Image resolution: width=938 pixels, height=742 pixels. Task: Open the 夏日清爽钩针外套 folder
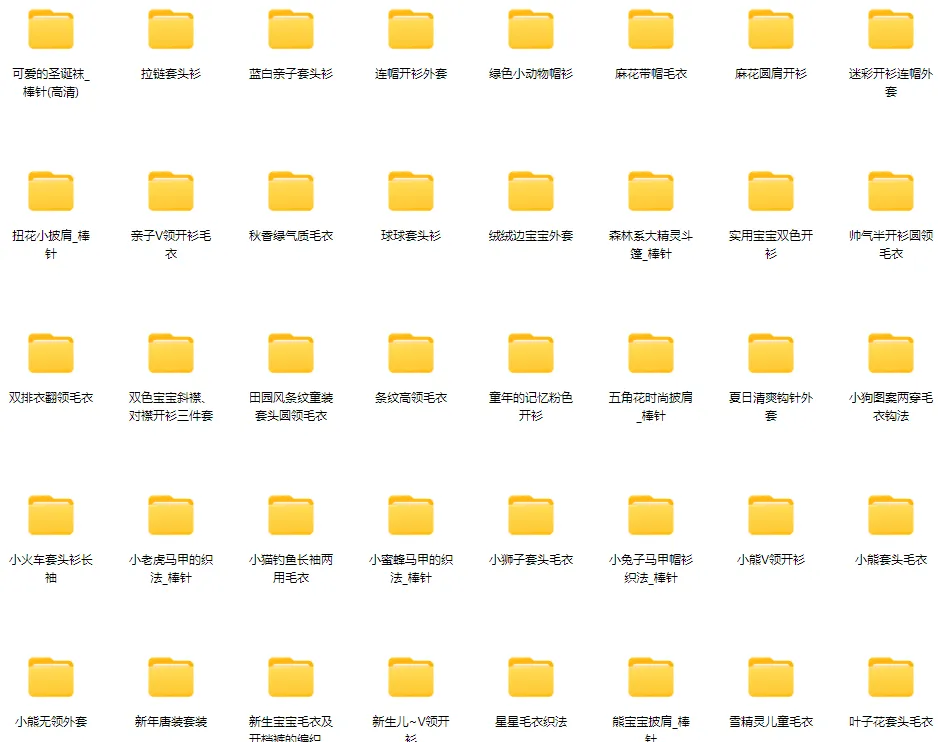pyautogui.click(x=771, y=355)
